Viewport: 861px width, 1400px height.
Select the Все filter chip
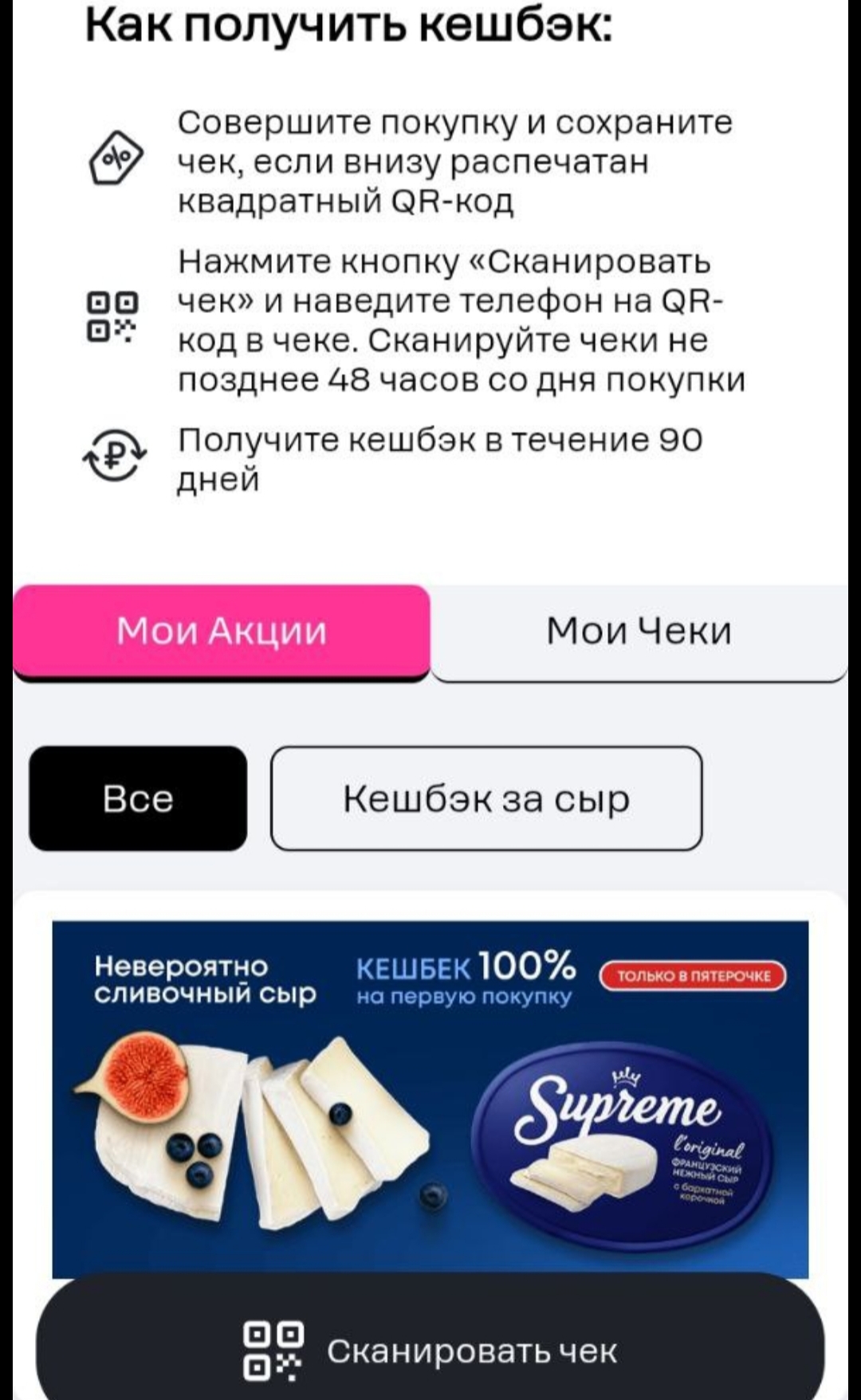pos(138,798)
